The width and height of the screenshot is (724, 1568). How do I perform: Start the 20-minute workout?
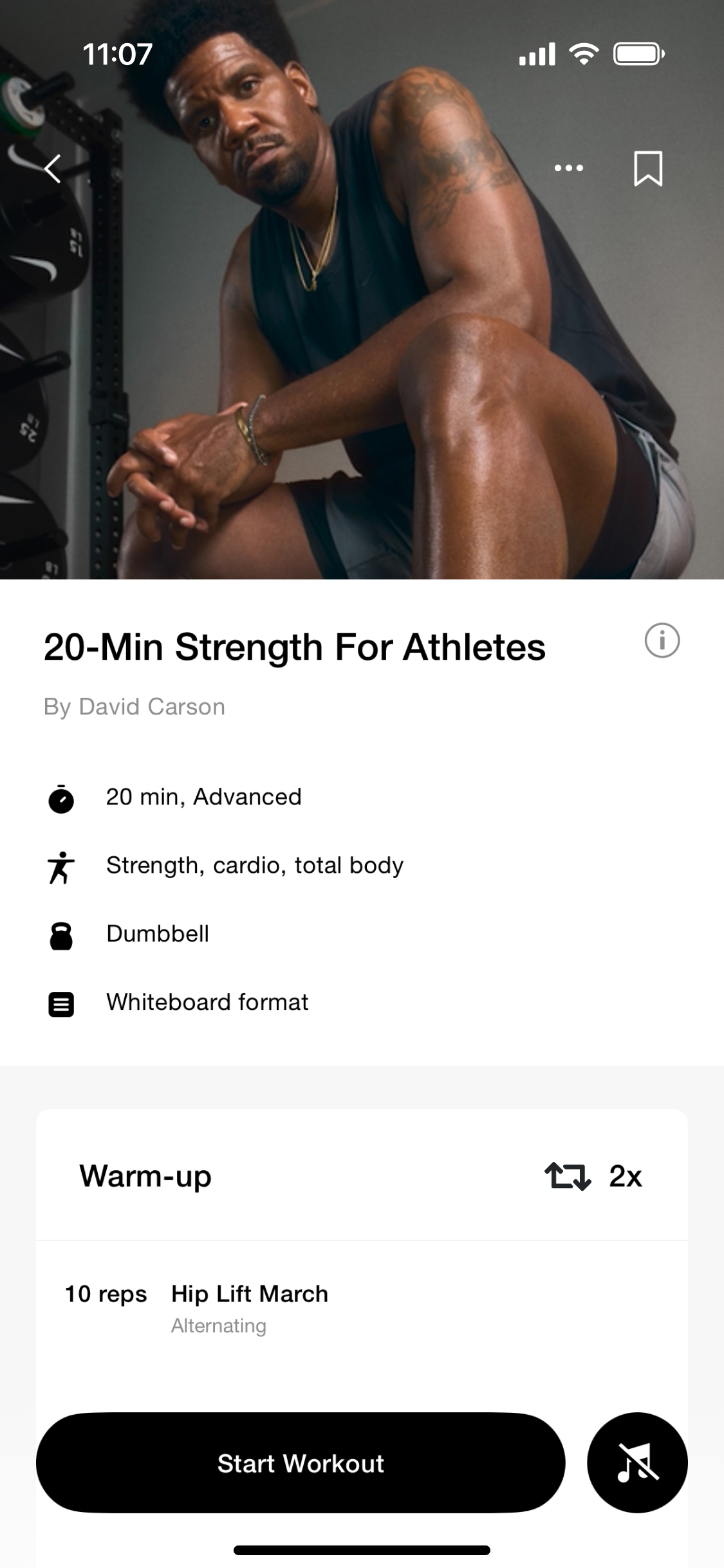[x=301, y=1463]
